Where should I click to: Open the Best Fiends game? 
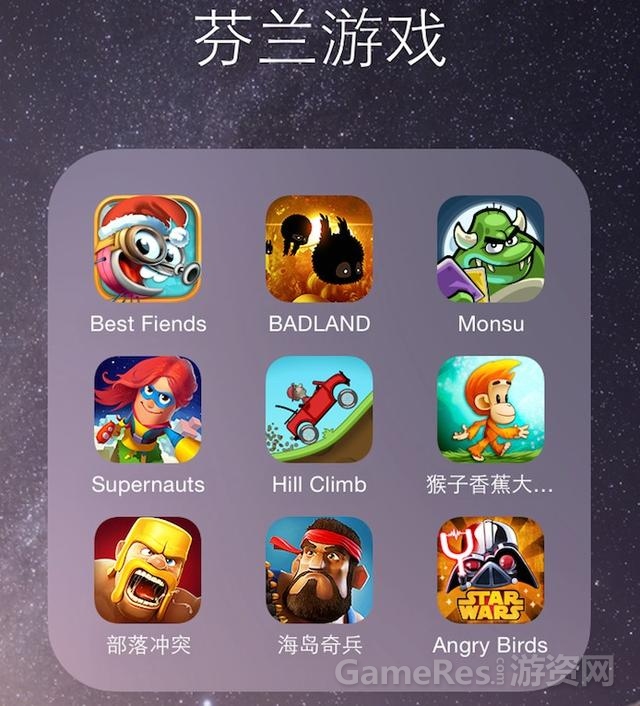(x=147, y=247)
